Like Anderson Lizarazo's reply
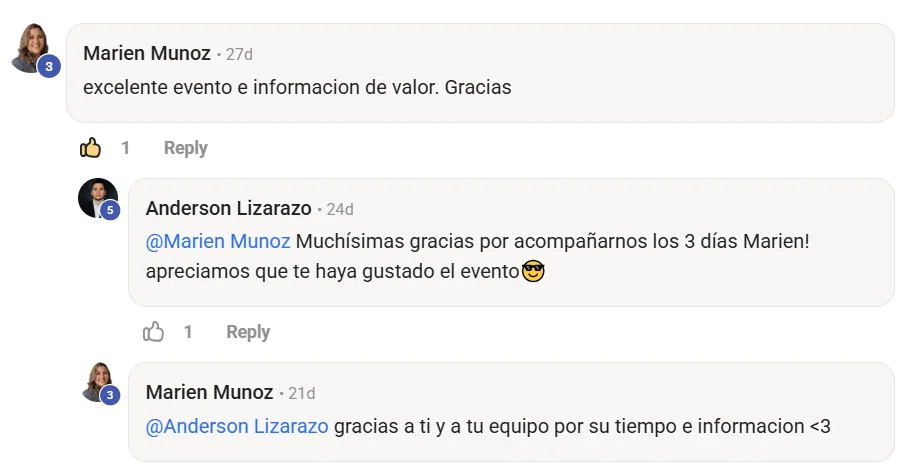The image size is (923, 471). tap(153, 332)
